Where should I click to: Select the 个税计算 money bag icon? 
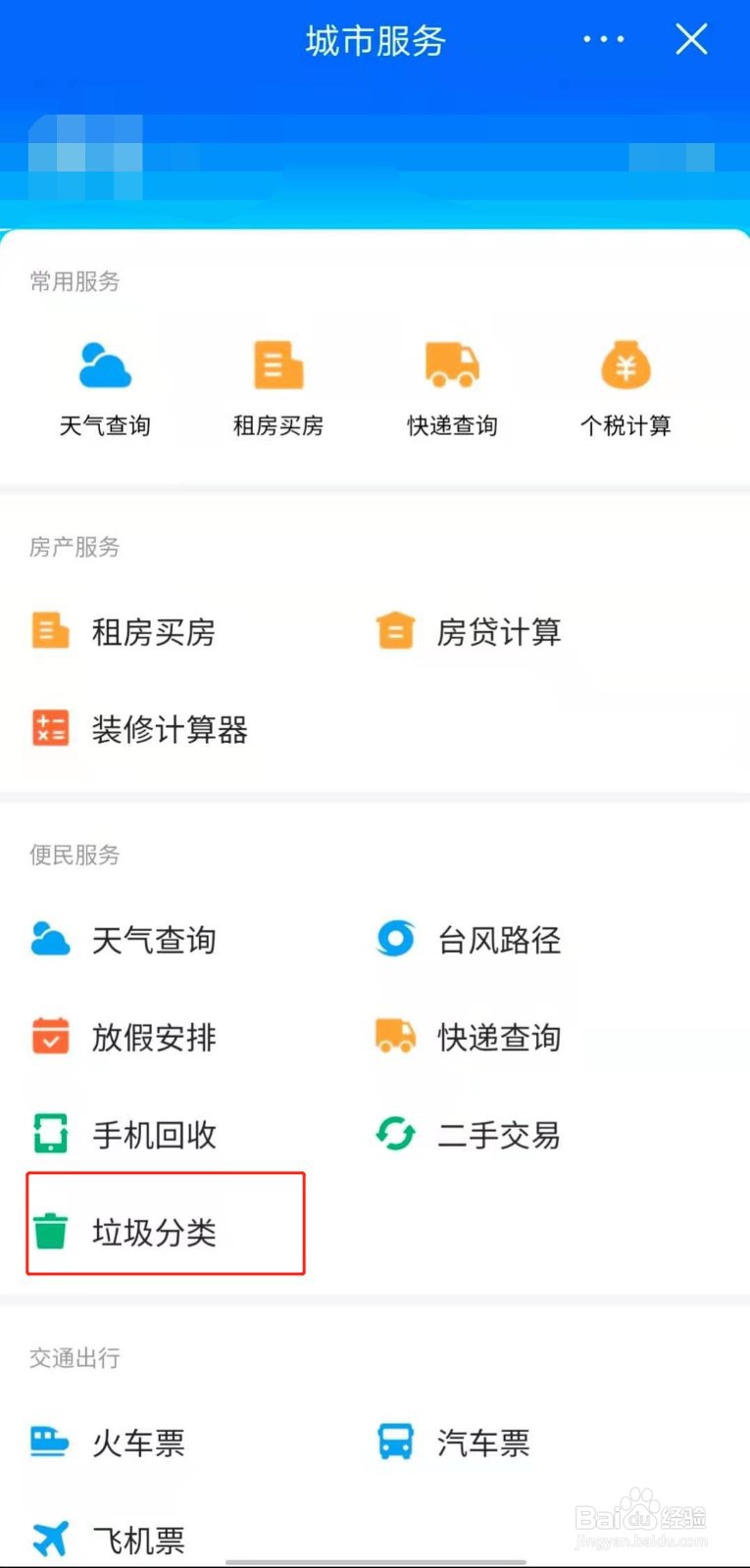pos(625,364)
